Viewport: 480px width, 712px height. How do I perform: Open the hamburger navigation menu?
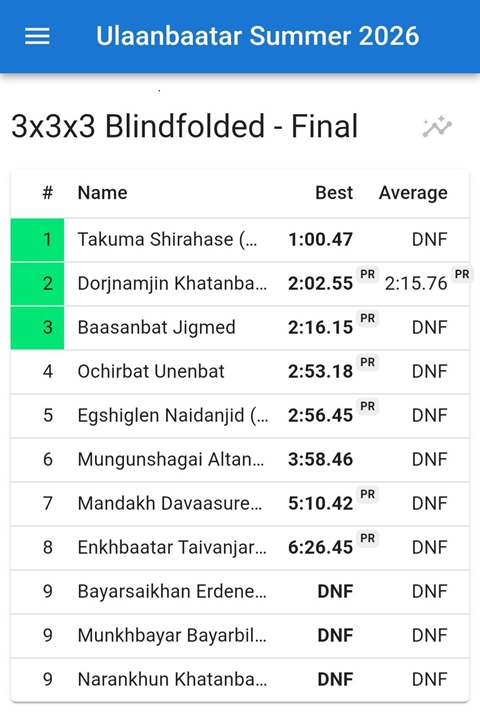point(37,36)
